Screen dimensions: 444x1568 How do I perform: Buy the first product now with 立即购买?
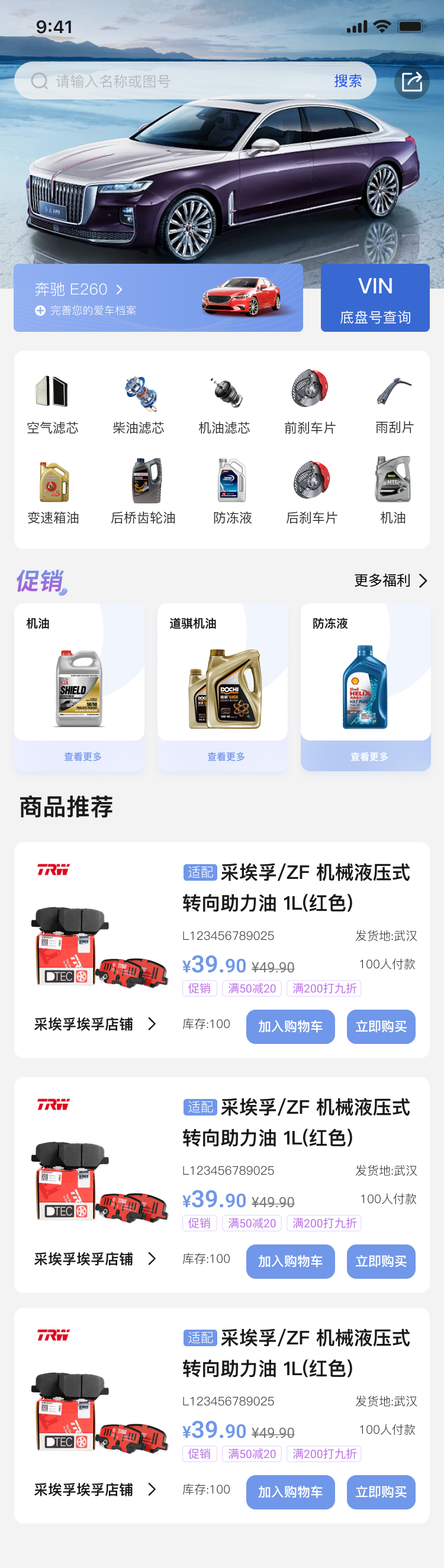pyautogui.click(x=381, y=1026)
